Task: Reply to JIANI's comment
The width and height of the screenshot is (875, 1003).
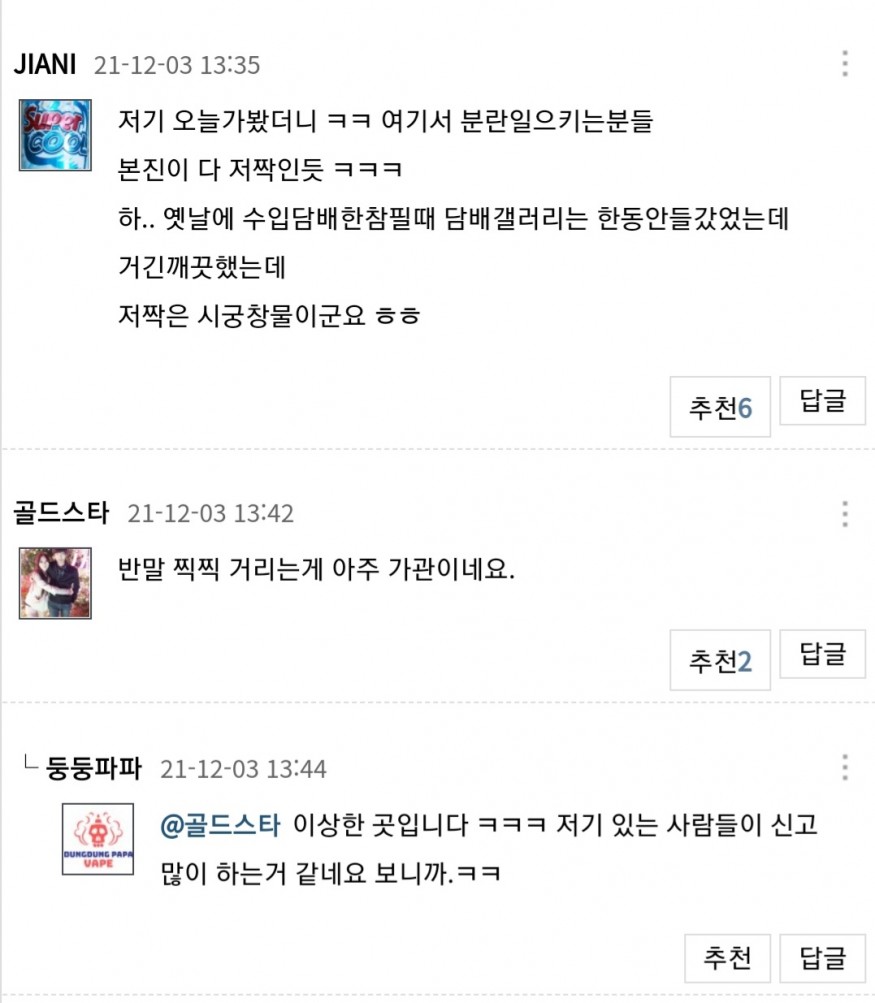Action: click(x=822, y=401)
